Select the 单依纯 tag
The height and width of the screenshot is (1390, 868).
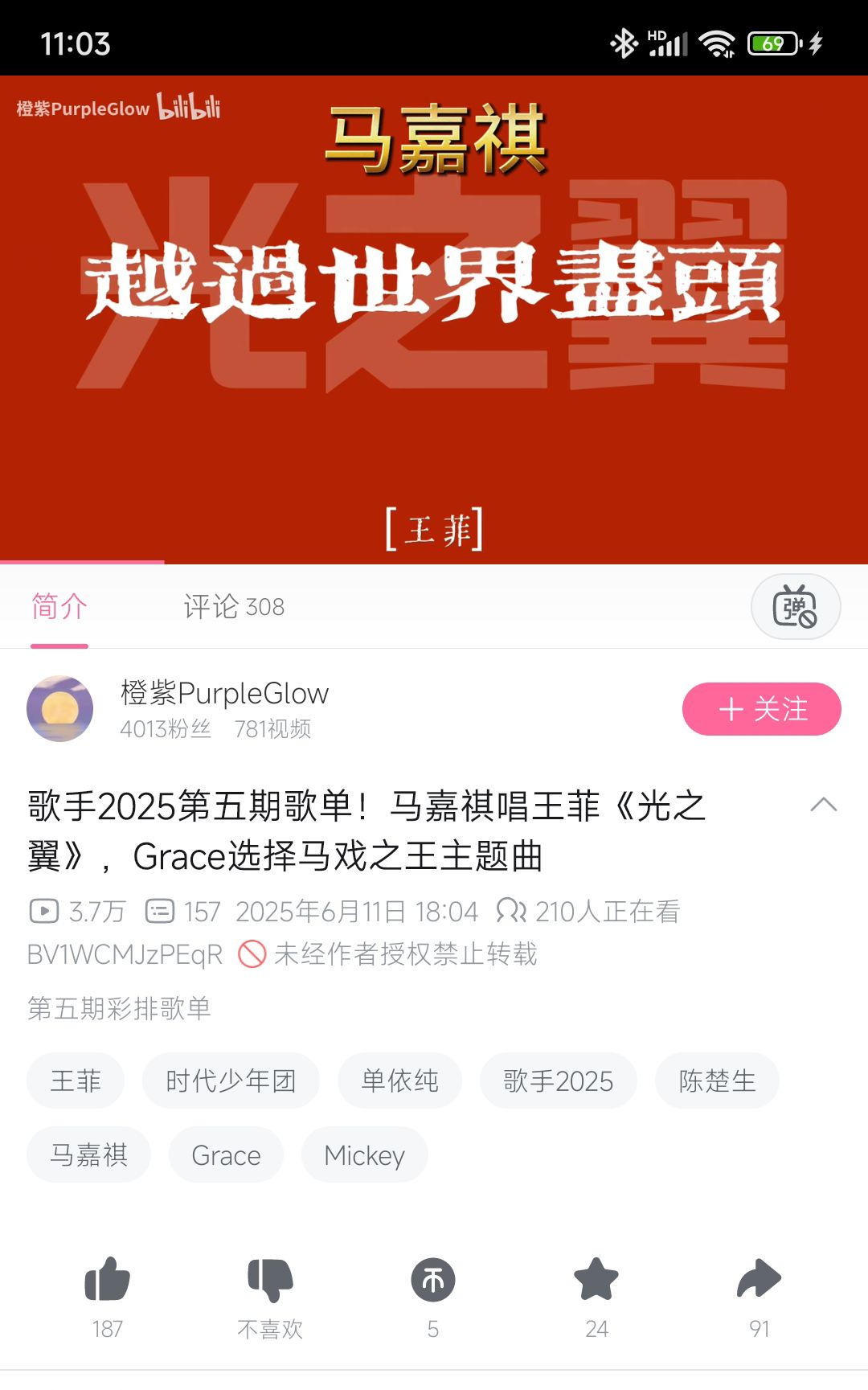(399, 1080)
